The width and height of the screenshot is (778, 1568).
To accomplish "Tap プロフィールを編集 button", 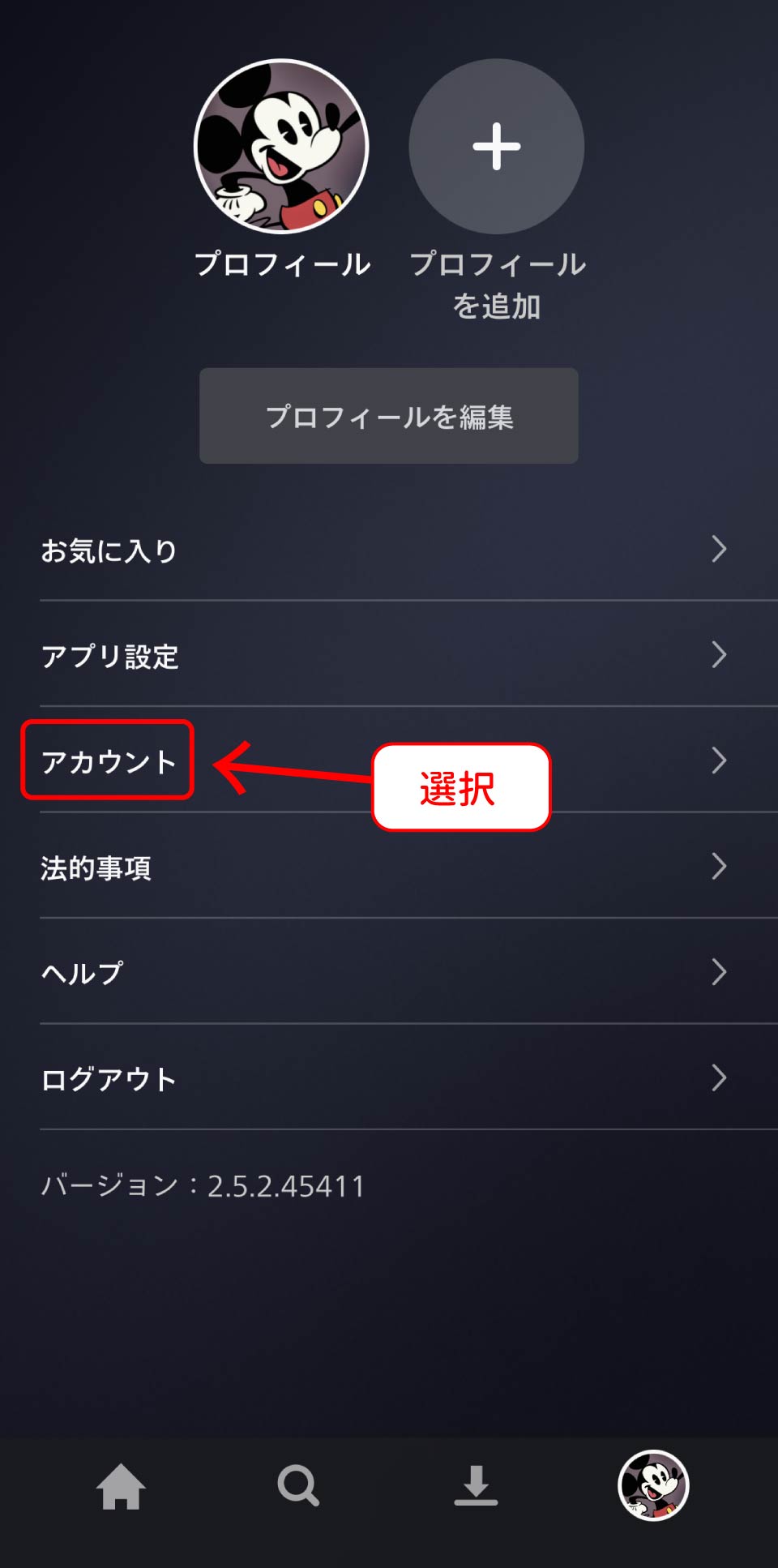I will coord(389,416).
